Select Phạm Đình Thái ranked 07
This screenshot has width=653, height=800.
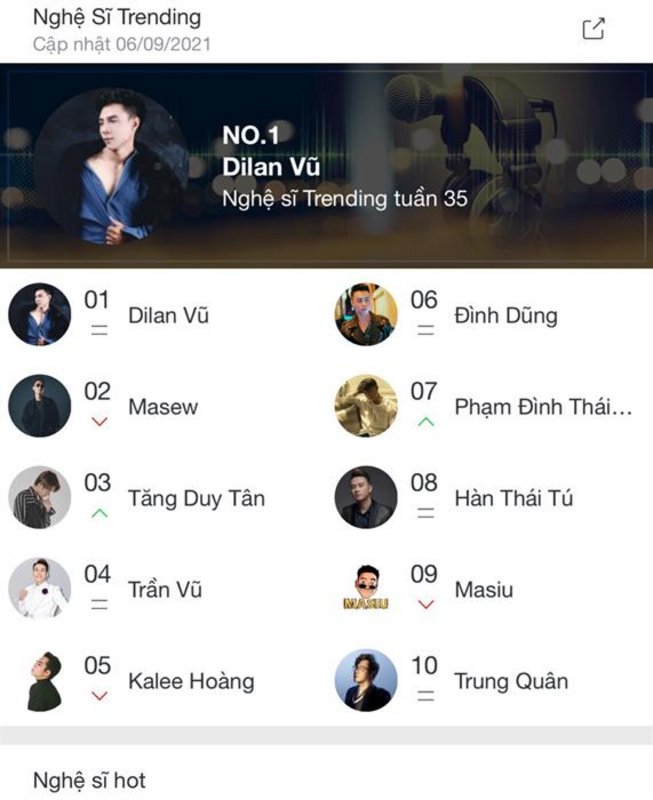tap(542, 407)
